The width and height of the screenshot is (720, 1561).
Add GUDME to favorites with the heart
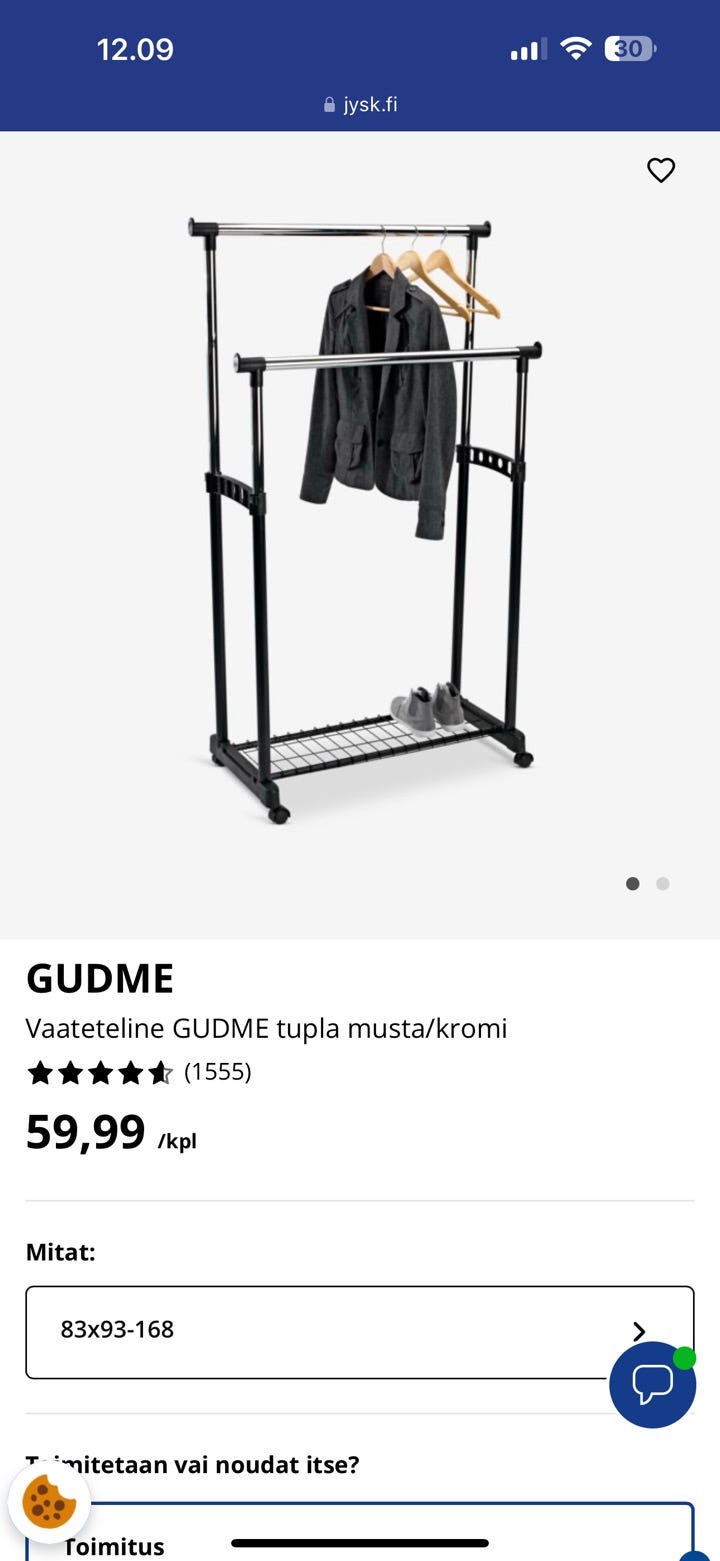coord(661,170)
